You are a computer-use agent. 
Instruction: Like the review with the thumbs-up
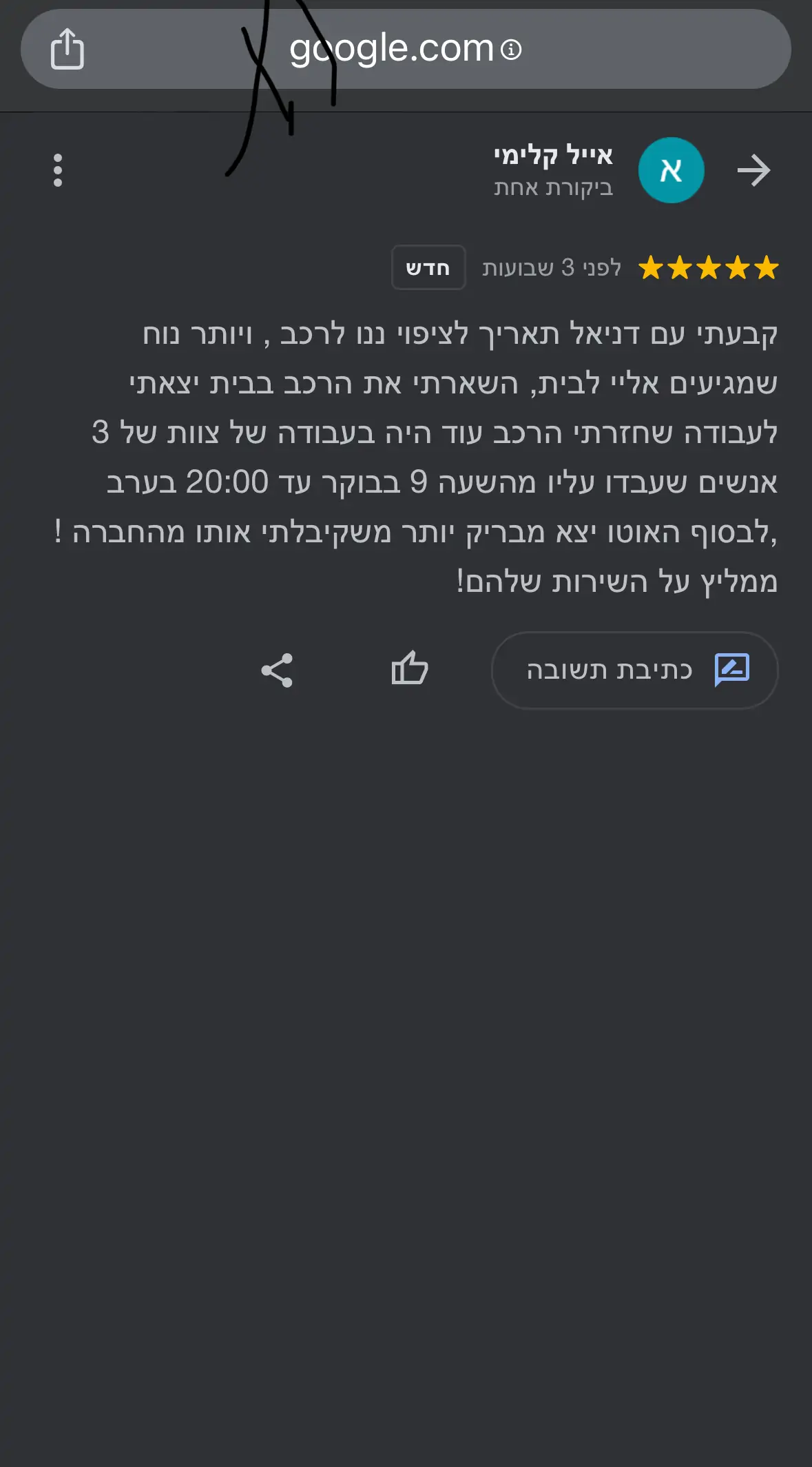tap(410, 668)
